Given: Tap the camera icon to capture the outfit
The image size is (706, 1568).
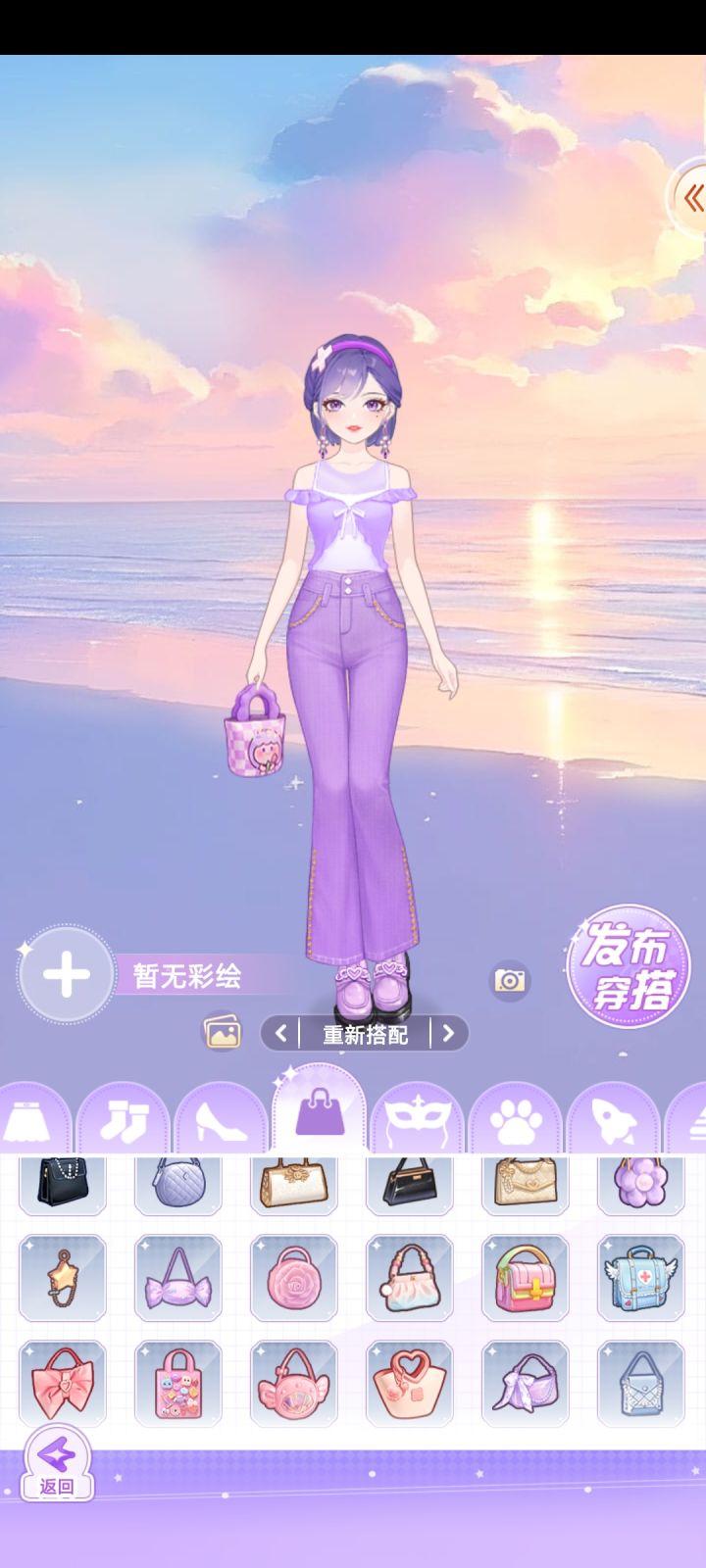Looking at the screenshot, I should (512, 979).
